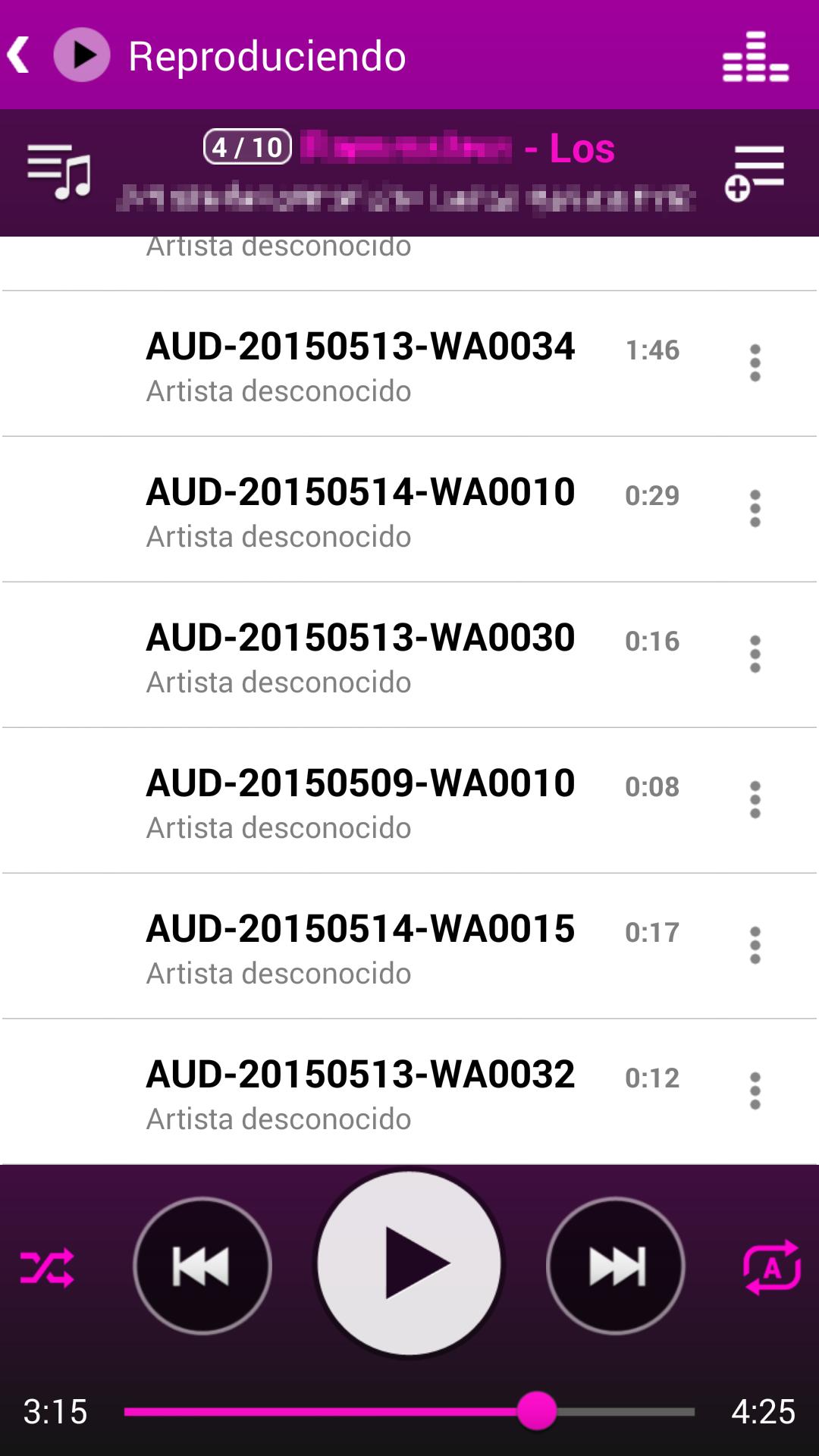
Task: Skip to the next track
Action: point(616,1266)
